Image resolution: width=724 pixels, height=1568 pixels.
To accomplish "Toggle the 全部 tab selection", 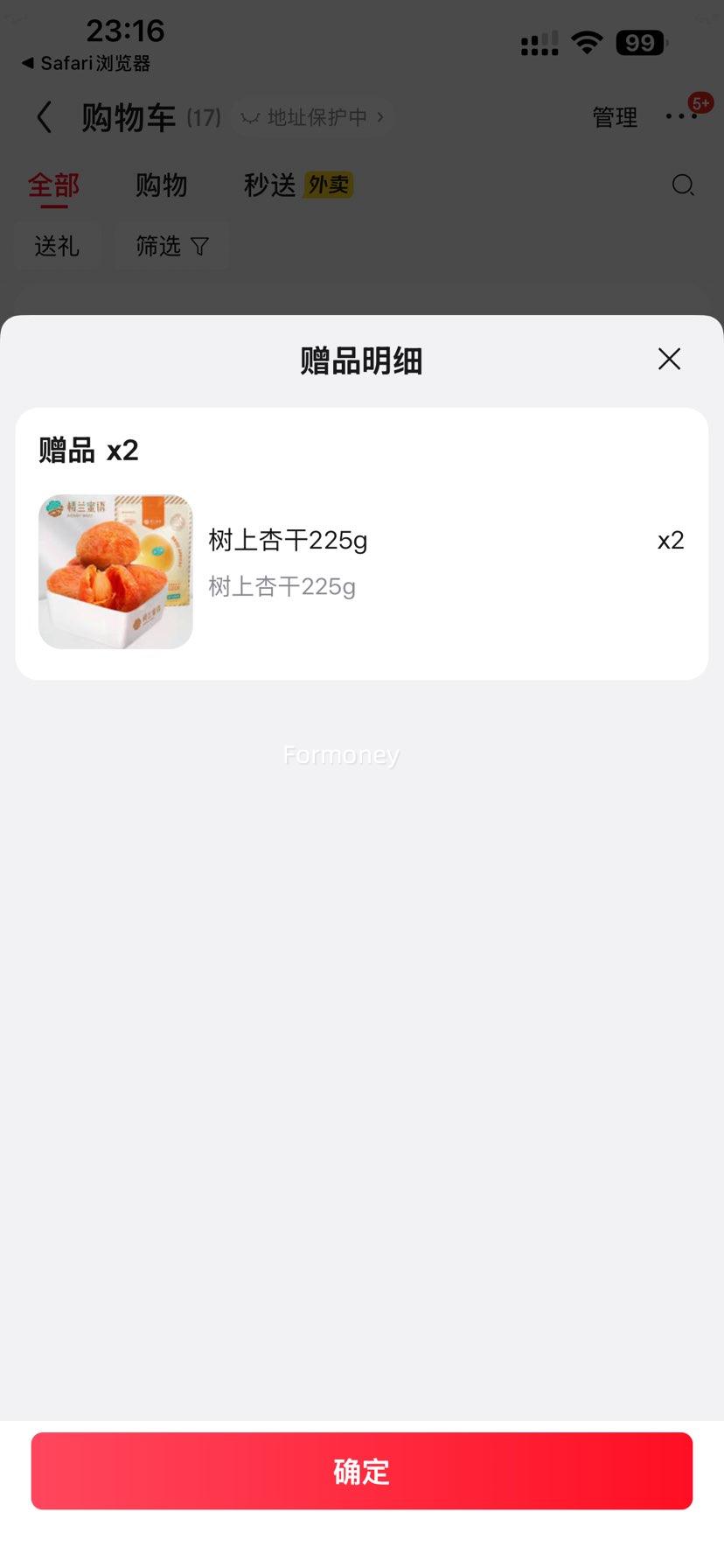I will (55, 185).
